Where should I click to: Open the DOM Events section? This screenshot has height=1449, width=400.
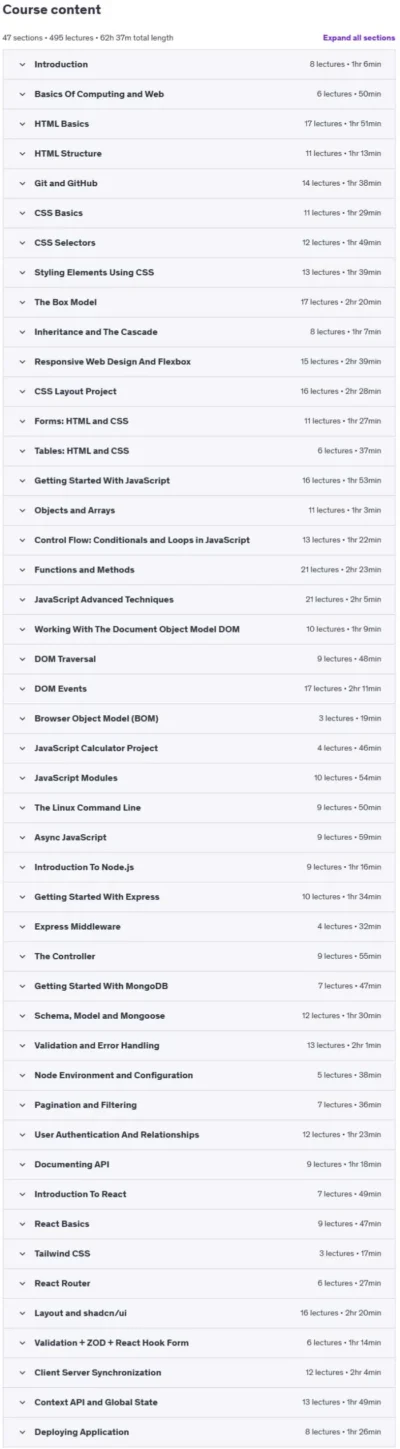[199, 689]
